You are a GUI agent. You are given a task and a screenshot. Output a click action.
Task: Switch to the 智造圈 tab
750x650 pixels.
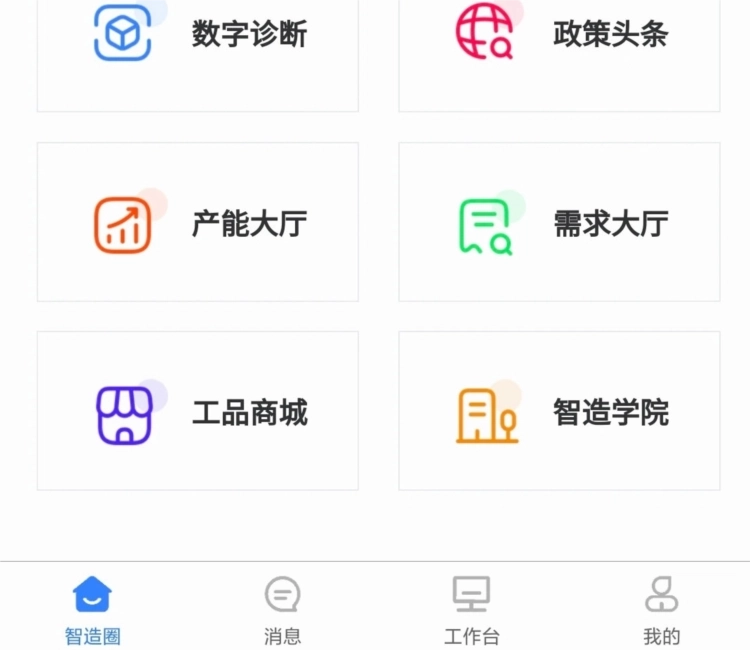tap(93, 608)
